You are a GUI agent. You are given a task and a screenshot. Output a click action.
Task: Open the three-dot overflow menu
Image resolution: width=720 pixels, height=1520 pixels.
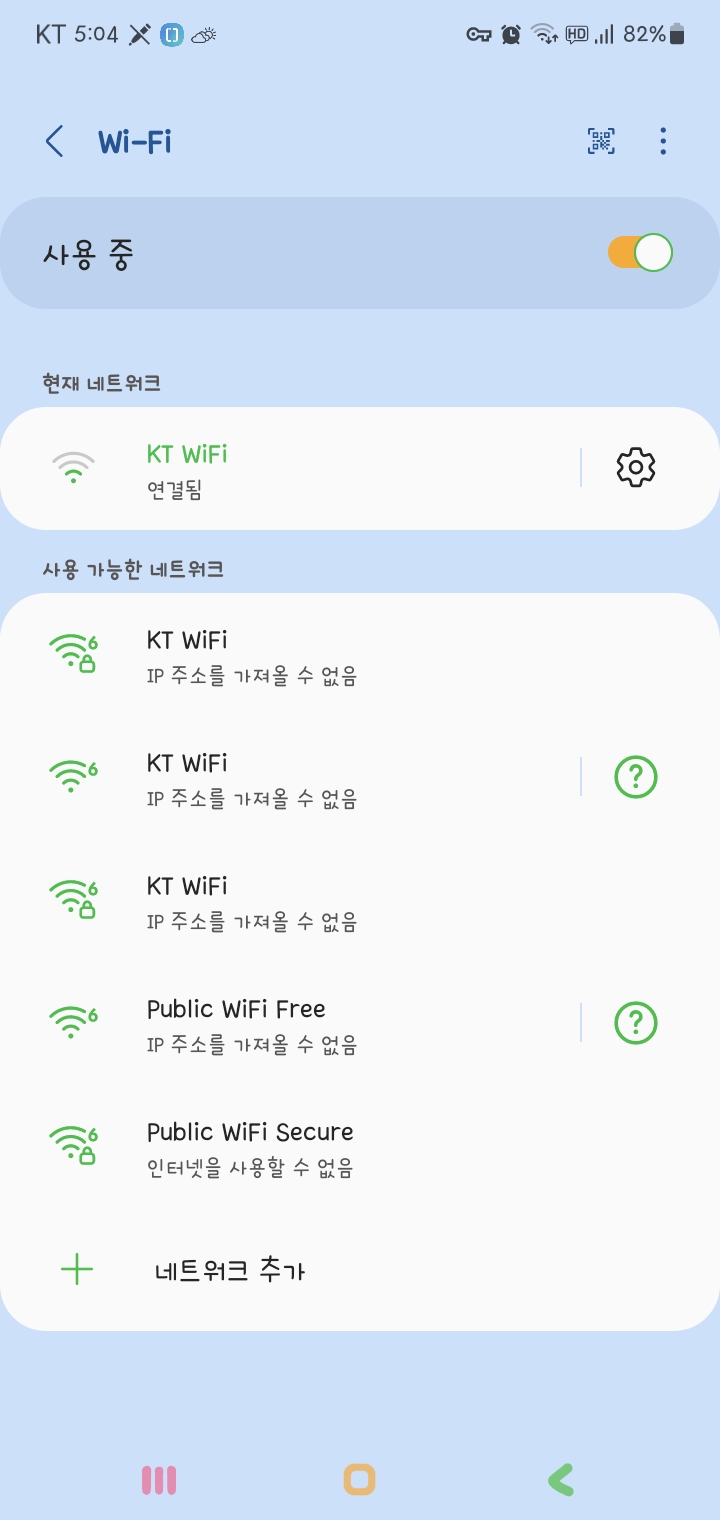coord(663,141)
